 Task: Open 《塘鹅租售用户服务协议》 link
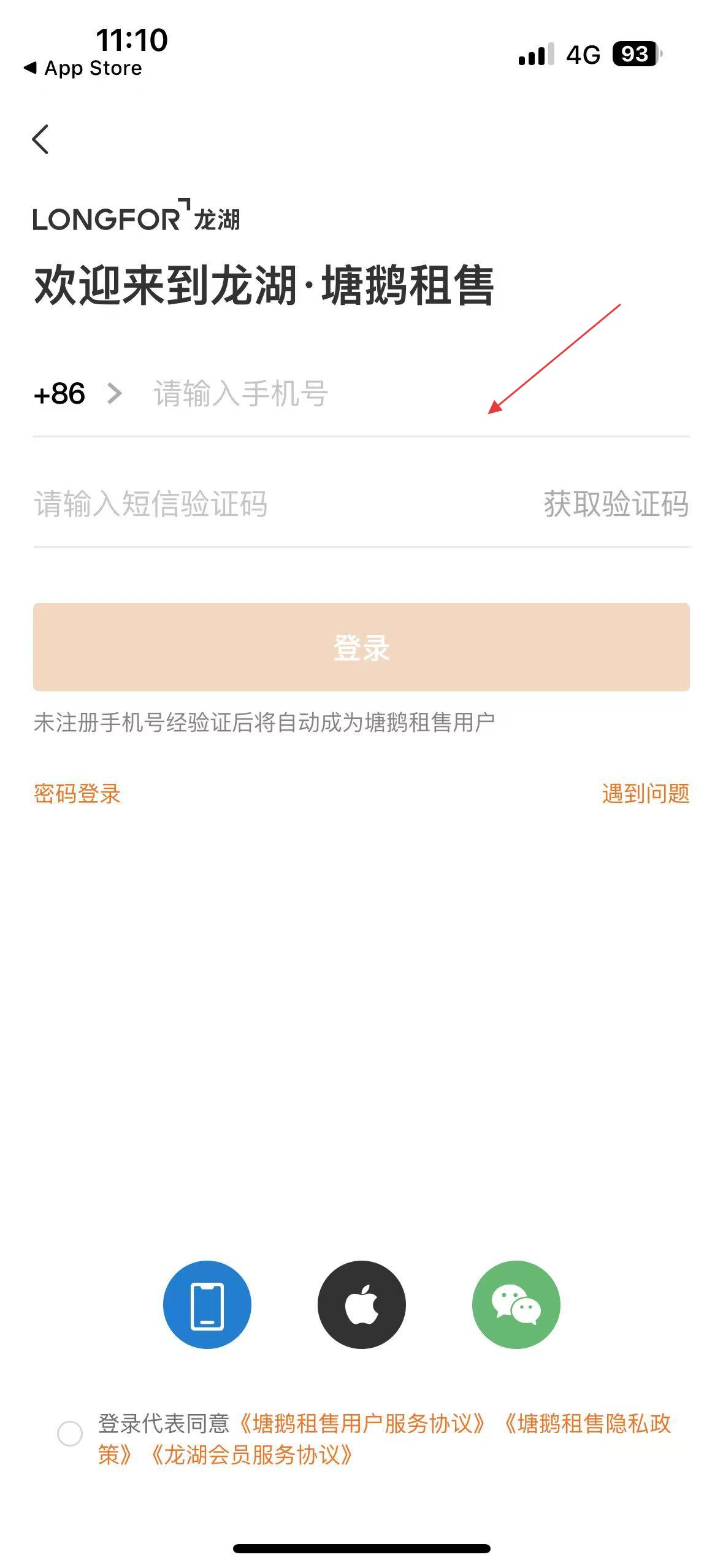click(362, 1423)
